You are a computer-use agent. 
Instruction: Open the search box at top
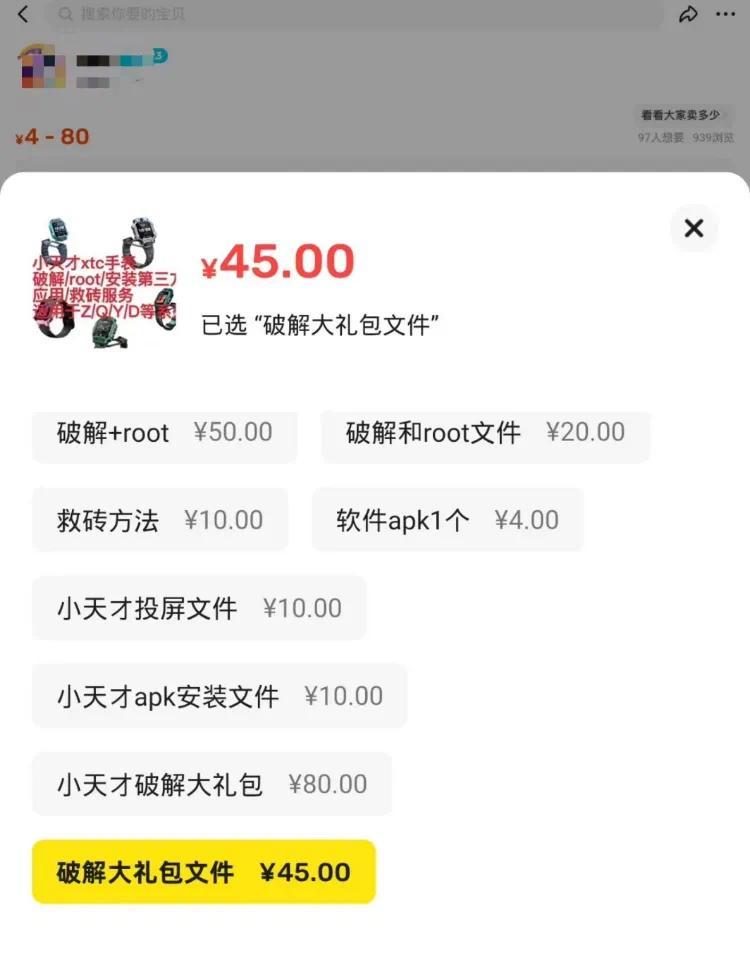coord(360,14)
